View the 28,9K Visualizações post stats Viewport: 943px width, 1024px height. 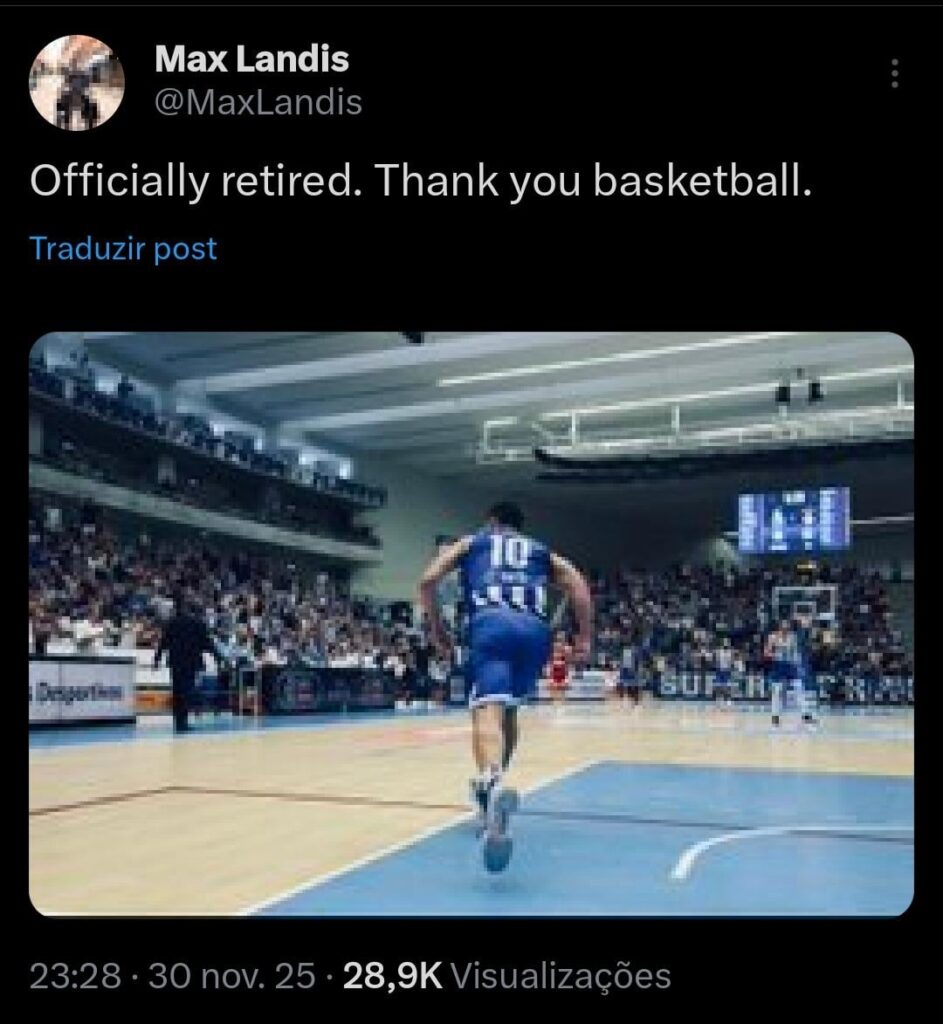[x=506, y=975]
